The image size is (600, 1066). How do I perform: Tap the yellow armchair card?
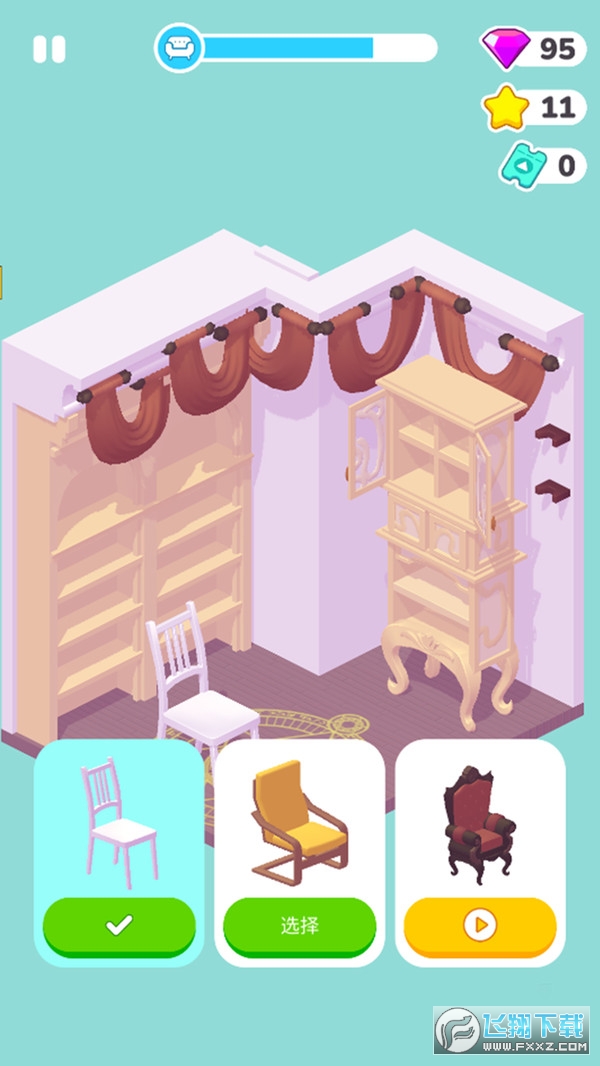pyautogui.click(x=299, y=820)
